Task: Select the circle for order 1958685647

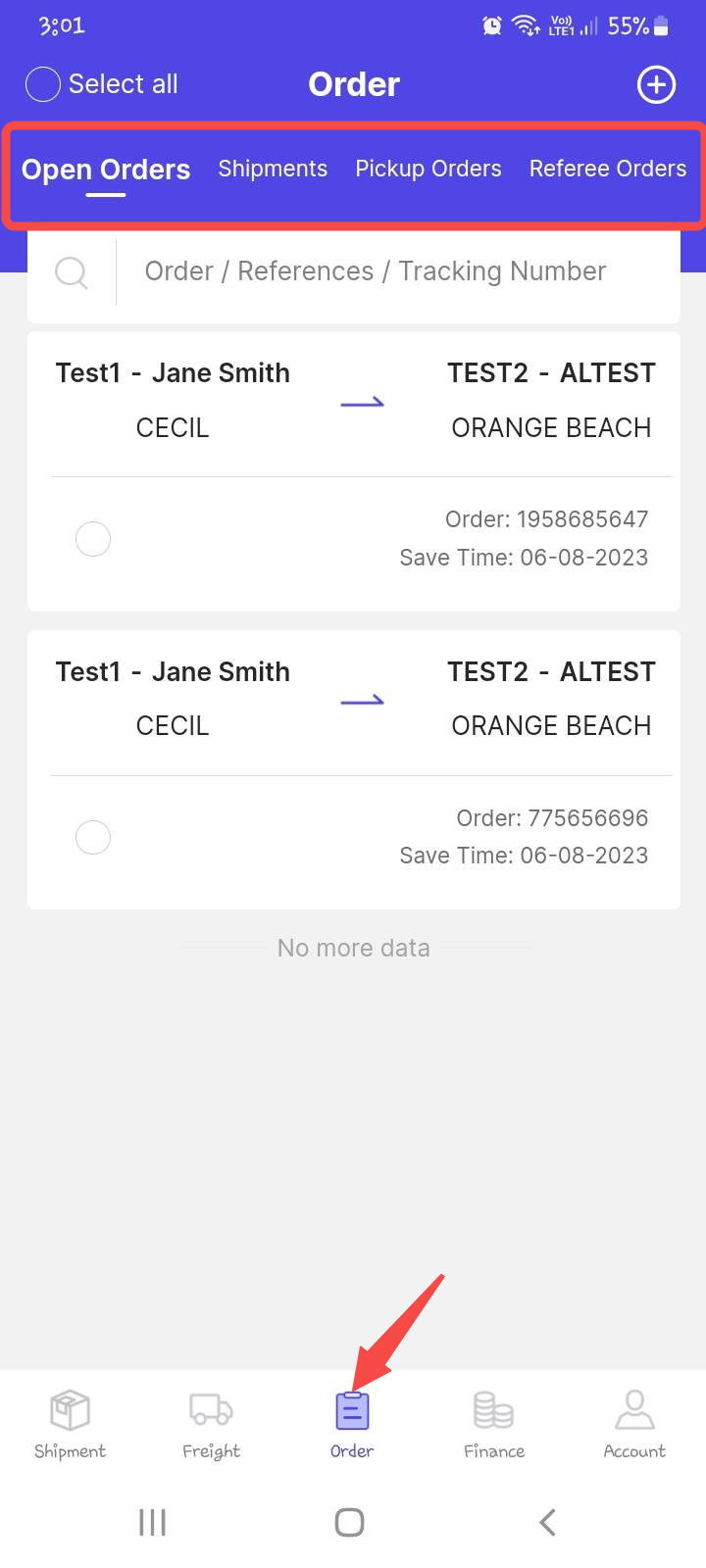Action: click(93, 539)
